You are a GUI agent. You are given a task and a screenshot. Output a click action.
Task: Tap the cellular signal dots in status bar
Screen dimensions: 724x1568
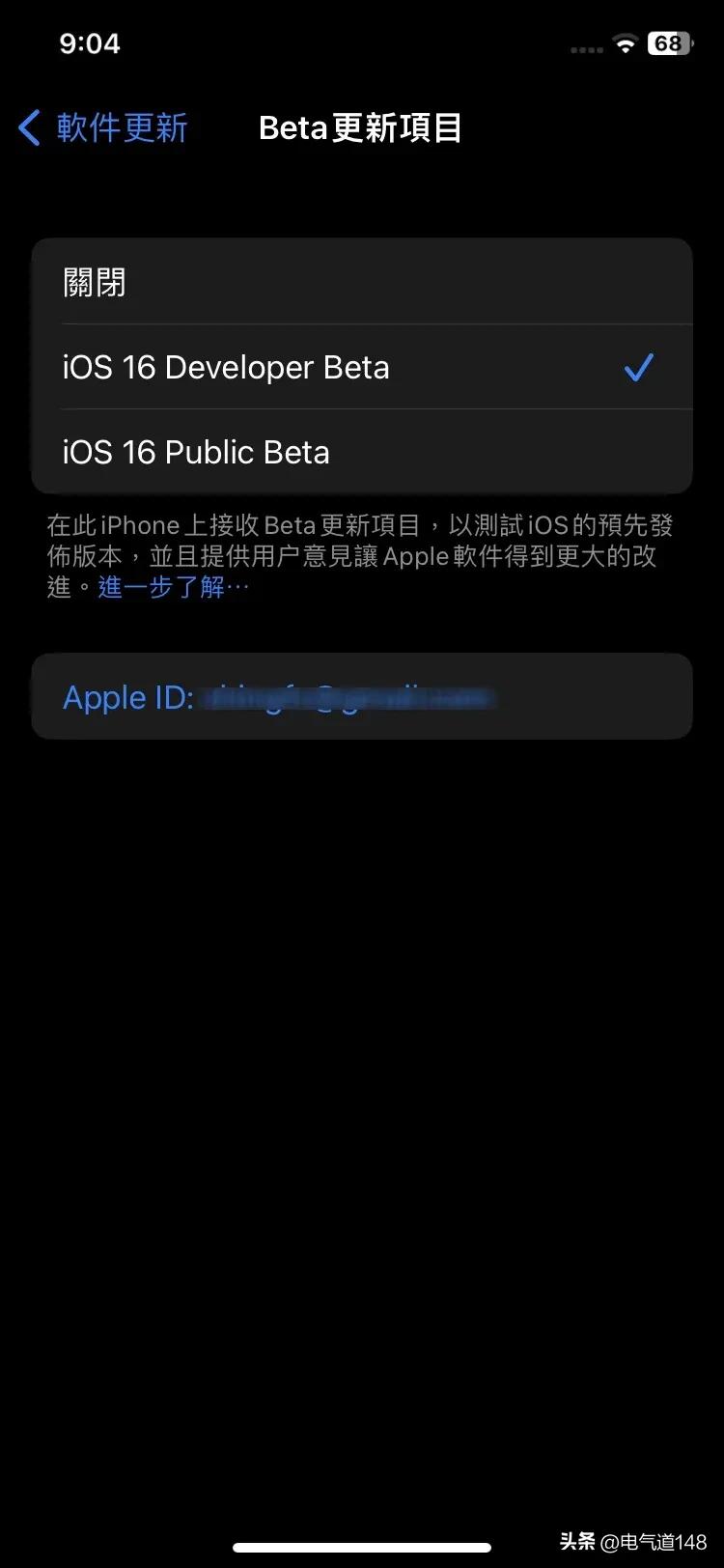[x=585, y=46]
